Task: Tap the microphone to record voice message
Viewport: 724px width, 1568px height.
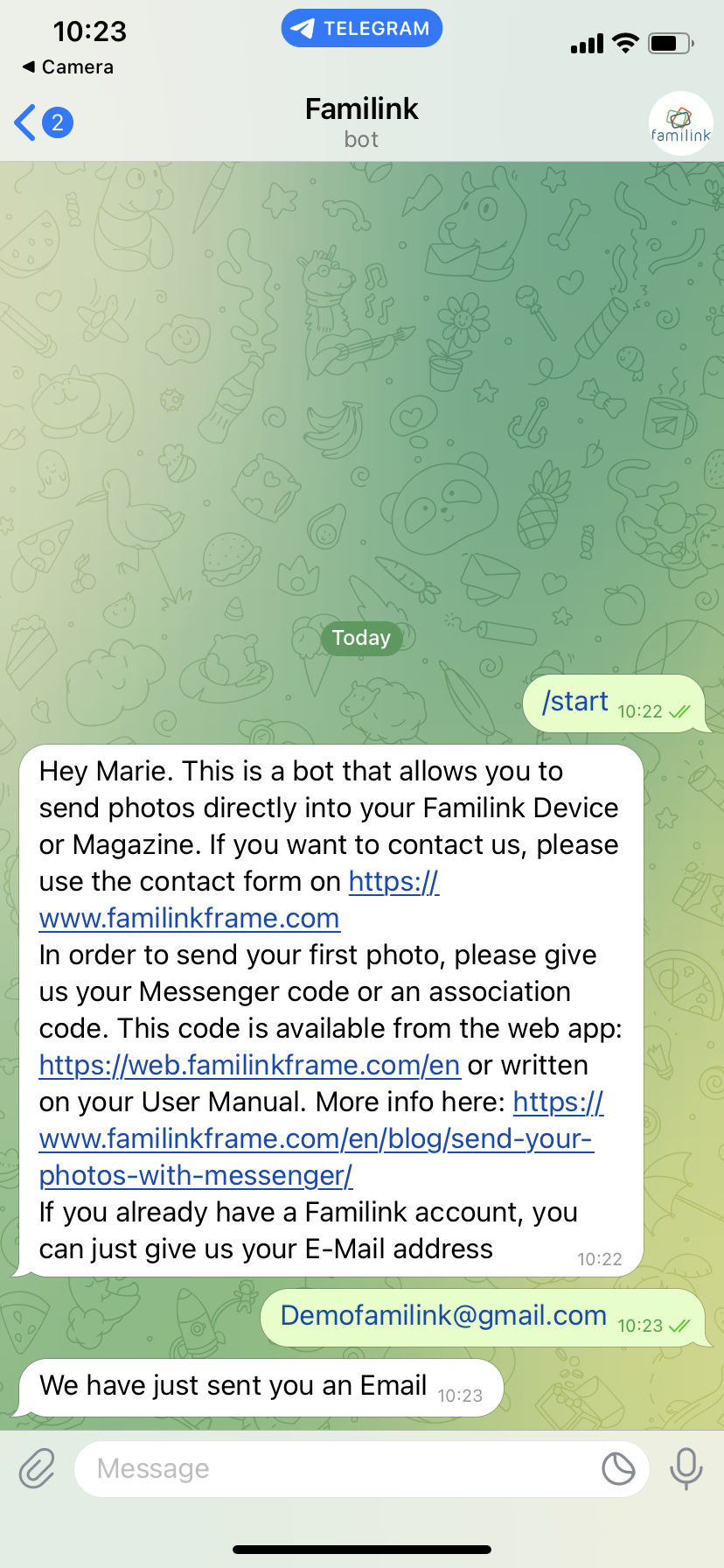Action: point(686,1468)
